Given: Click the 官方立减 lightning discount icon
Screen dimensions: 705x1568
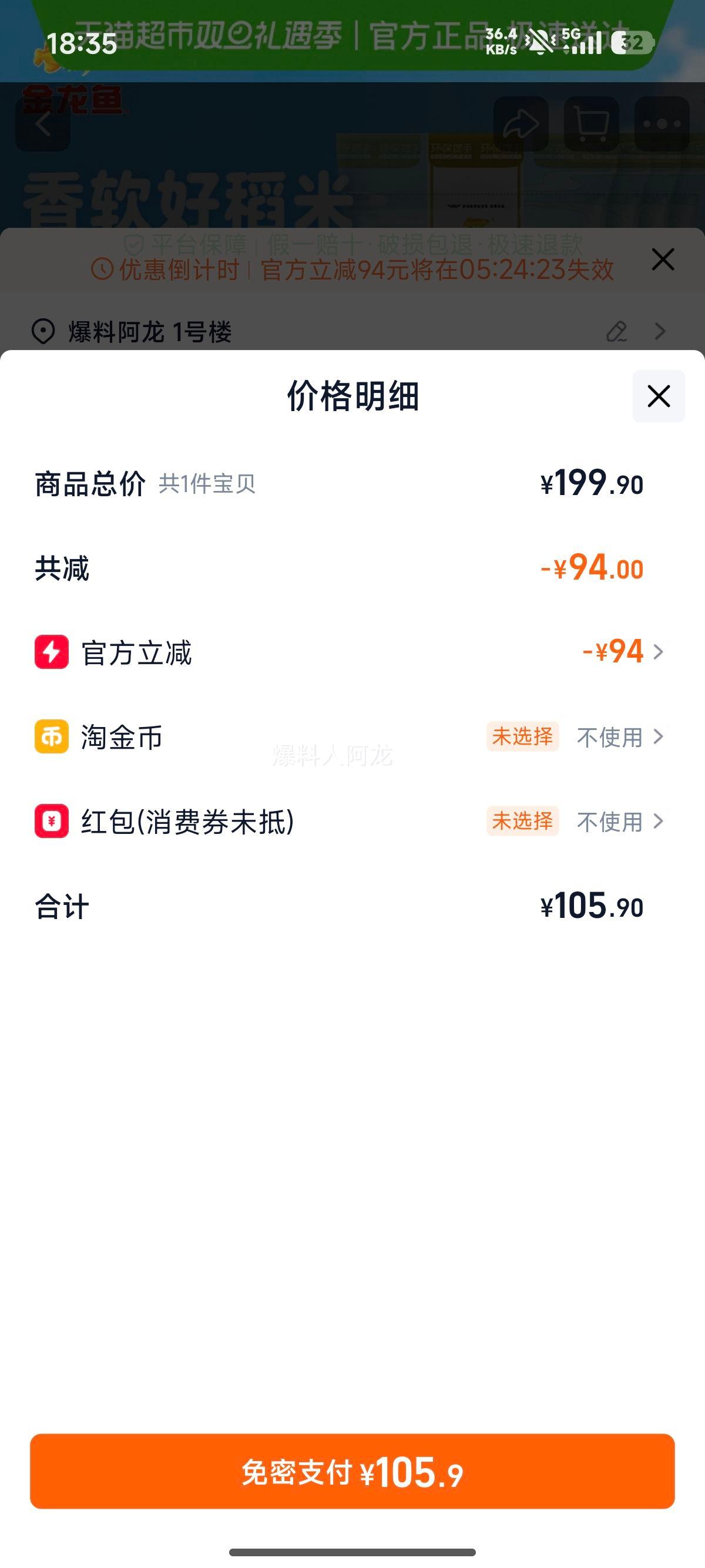Looking at the screenshot, I should (51, 653).
